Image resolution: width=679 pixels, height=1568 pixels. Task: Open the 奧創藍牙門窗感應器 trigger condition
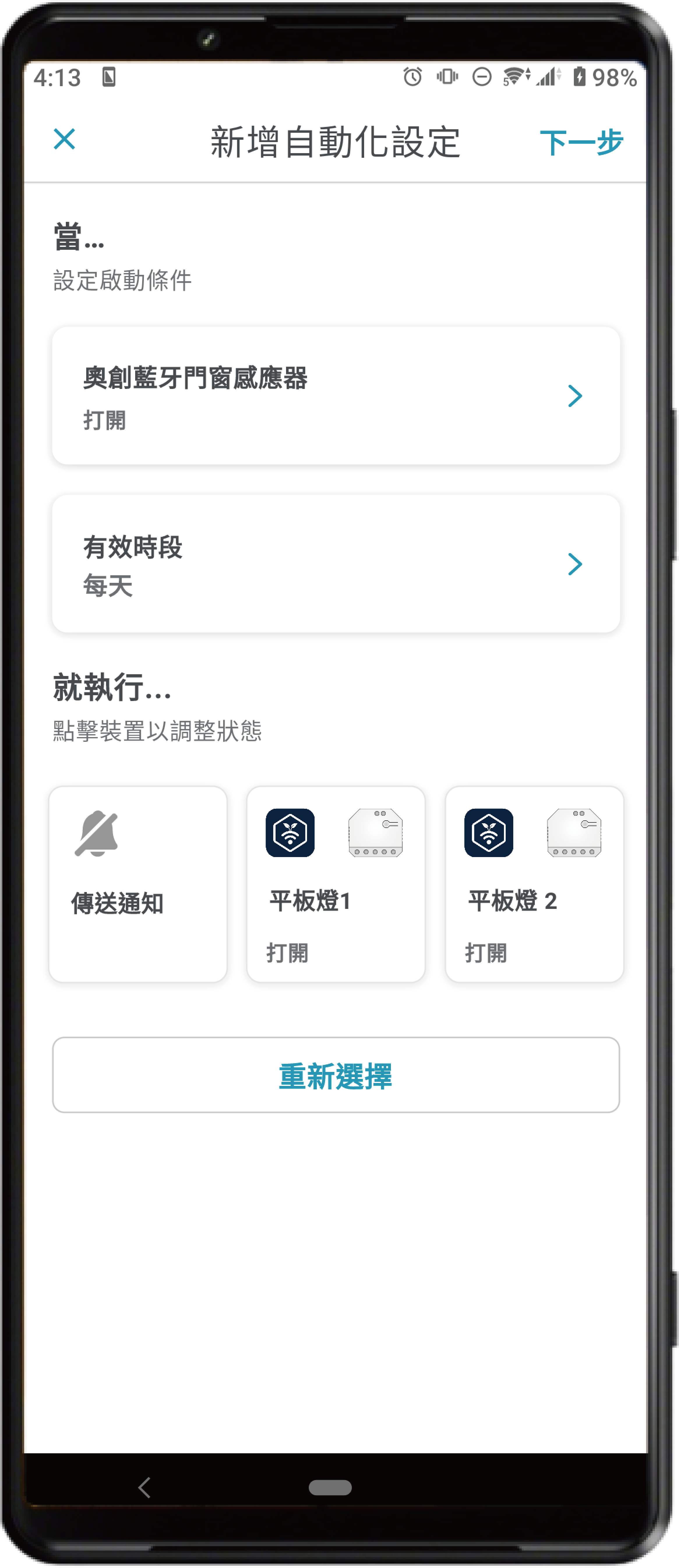pyautogui.click(x=336, y=396)
